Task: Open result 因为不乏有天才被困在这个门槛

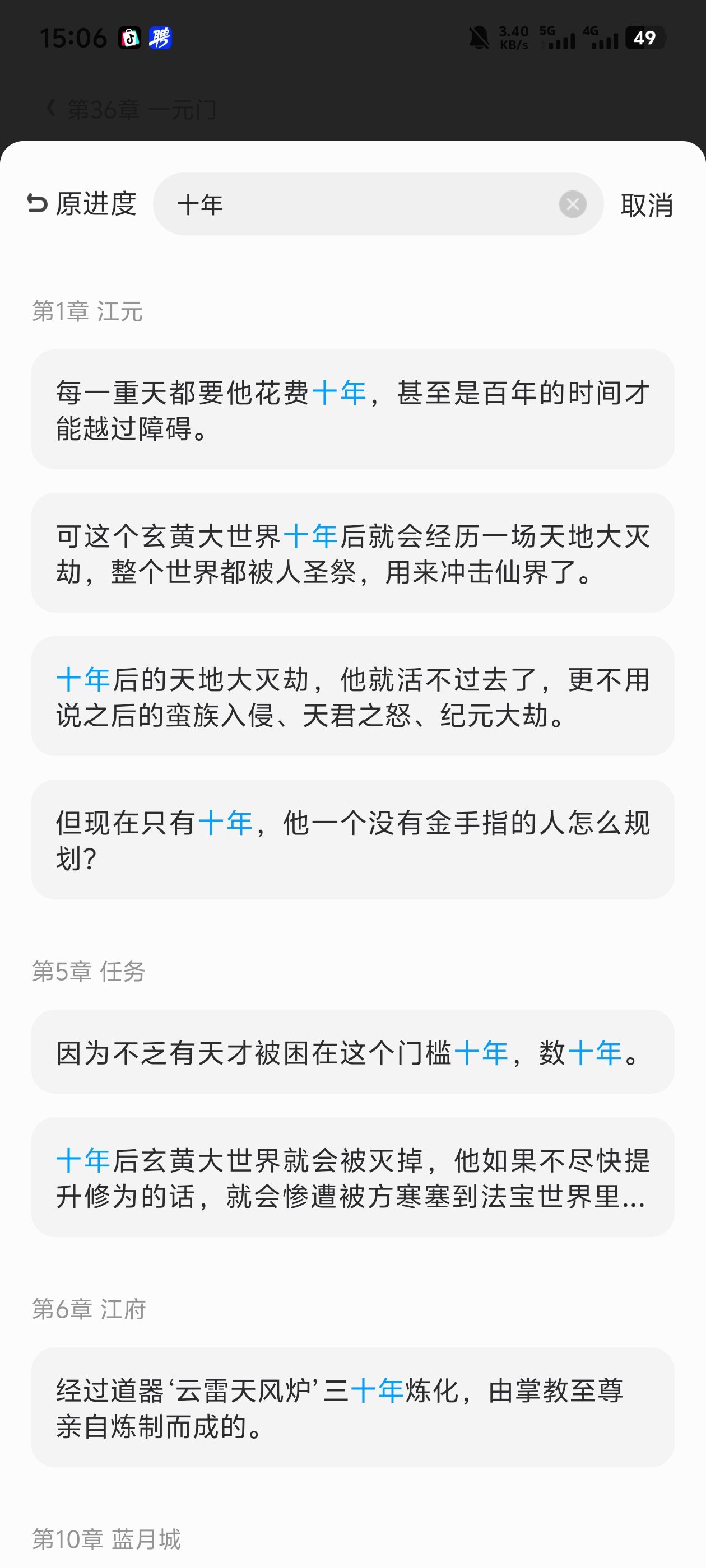Action: tap(352, 1052)
